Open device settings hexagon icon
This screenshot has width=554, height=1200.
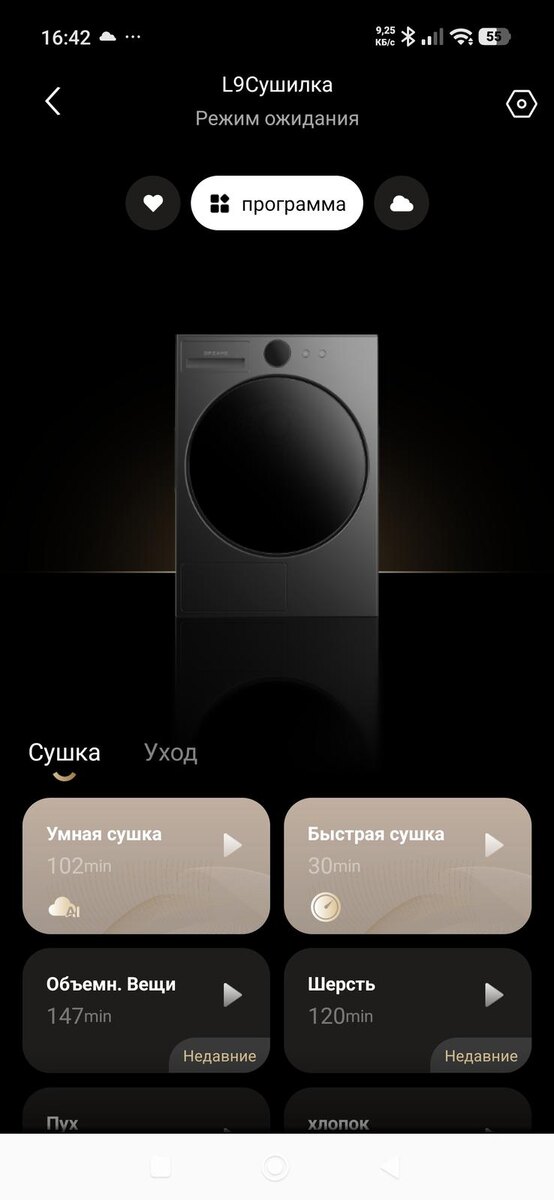coord(521,104)
